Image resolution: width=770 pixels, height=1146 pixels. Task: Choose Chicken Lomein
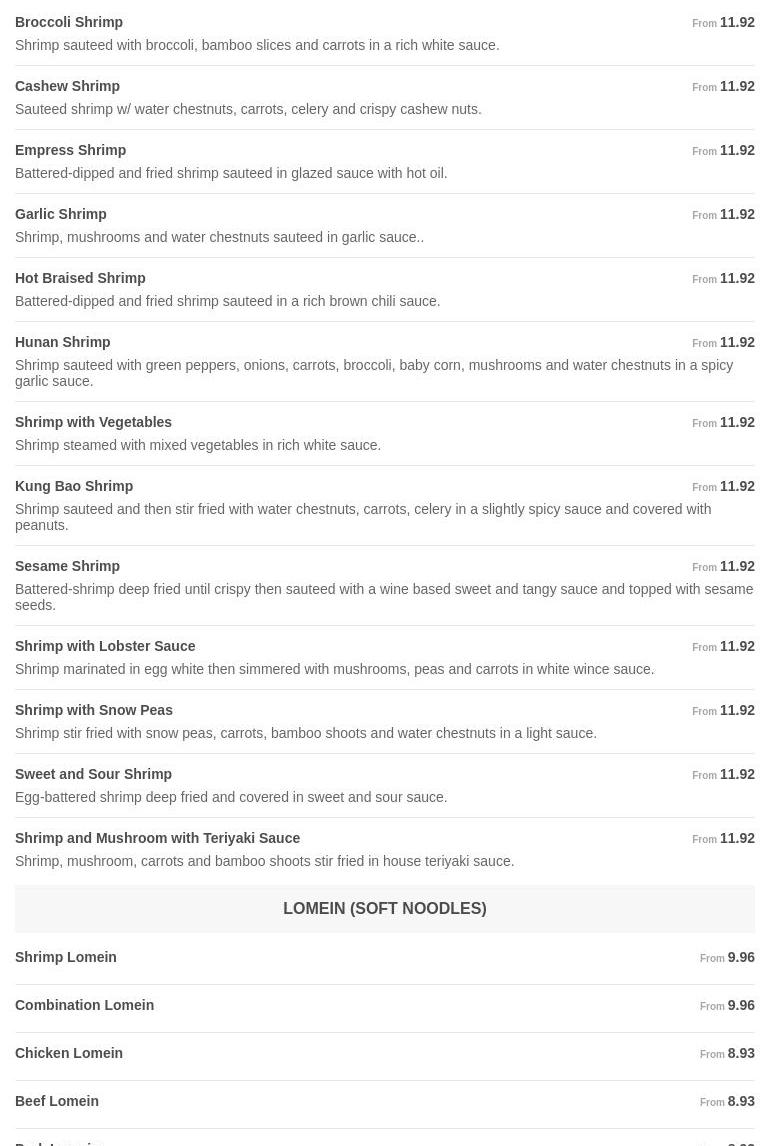click(x=69, y=1053)
